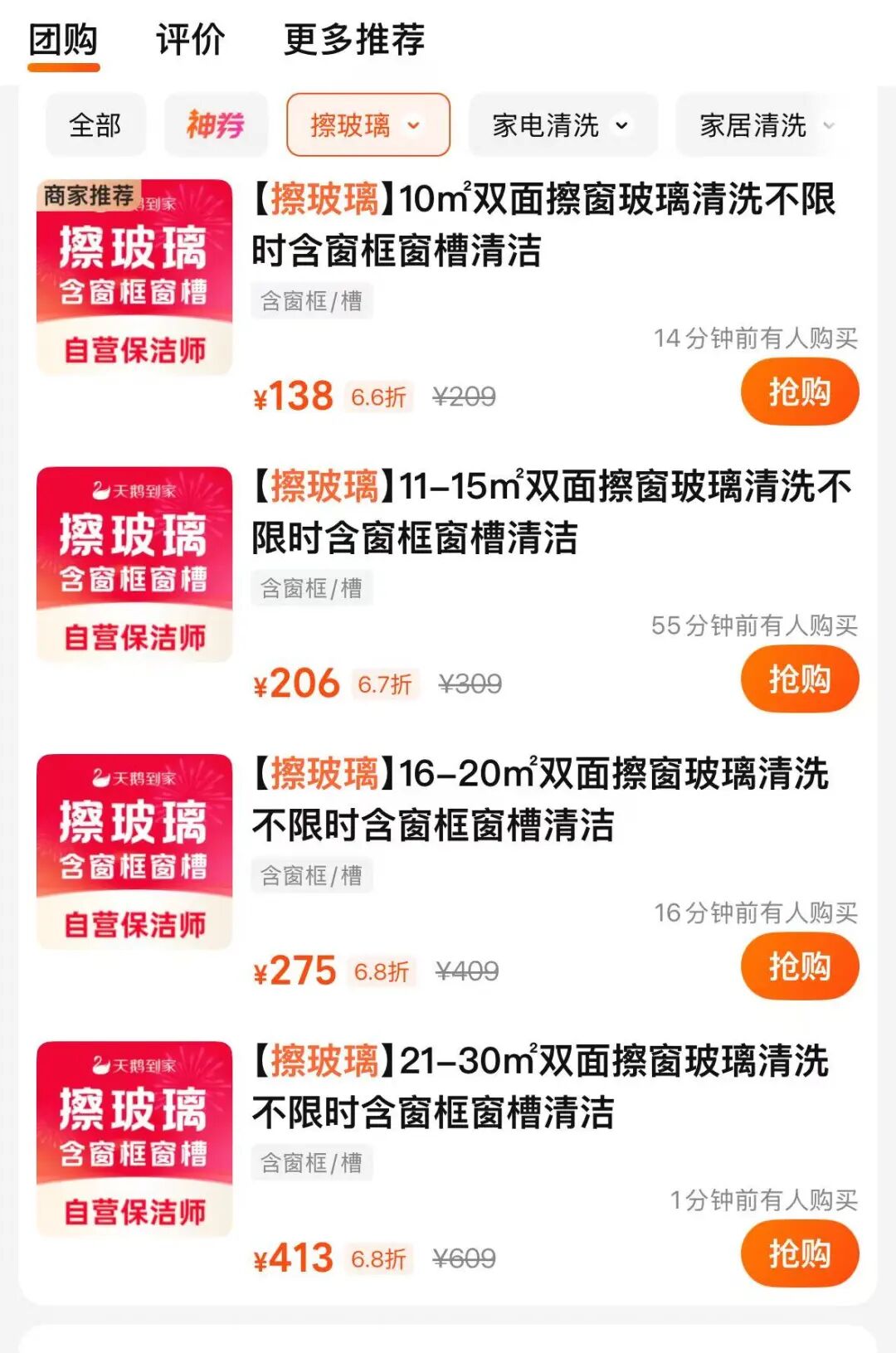Screen dimensions: 896x1353
Task: Open the 更多推荐 tab
Action: point(354,41)
